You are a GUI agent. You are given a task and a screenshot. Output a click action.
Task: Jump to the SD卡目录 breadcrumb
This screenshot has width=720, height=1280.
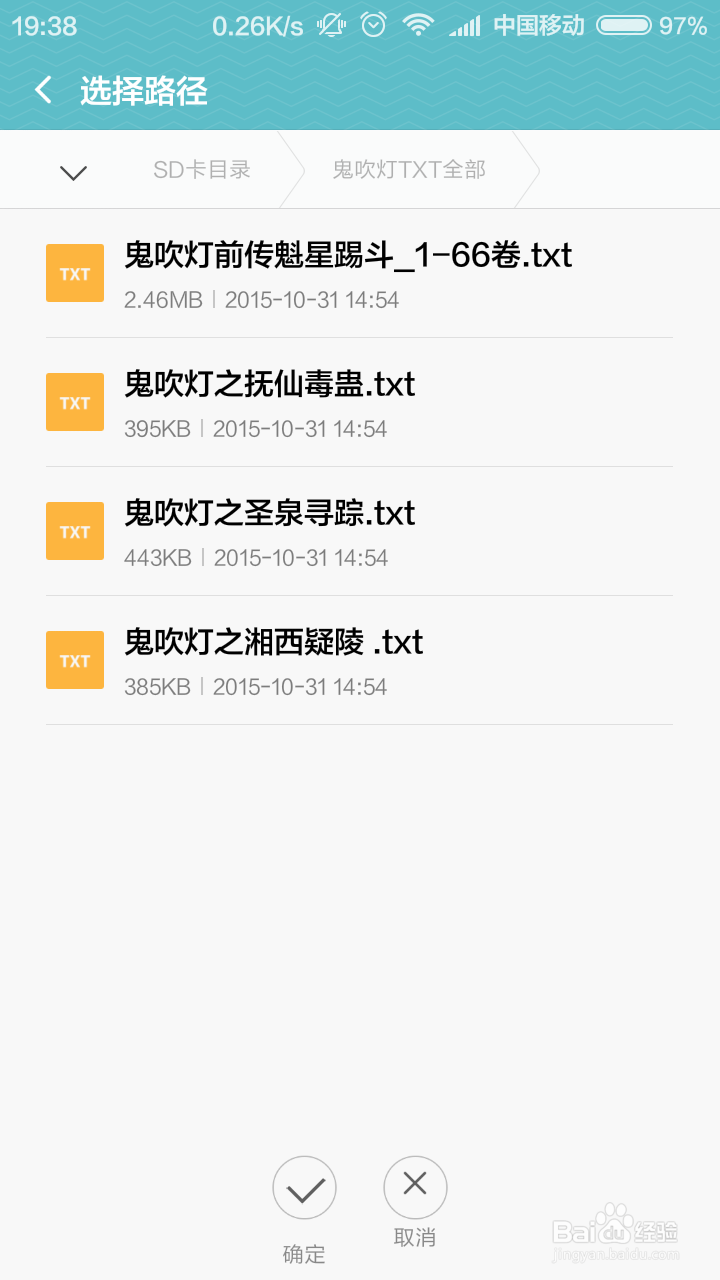click(x=201, y=170)
